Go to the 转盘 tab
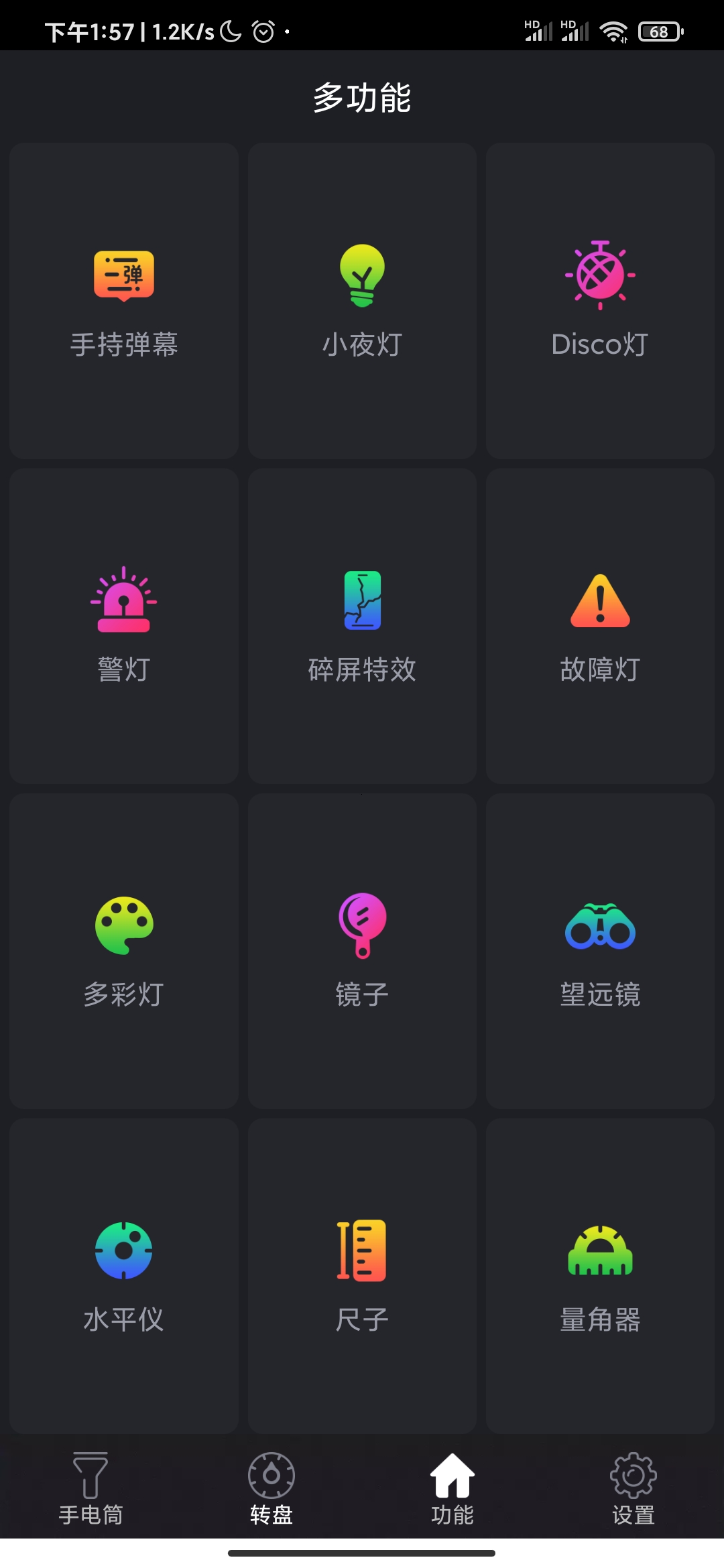 click(x=271, y=1488)
